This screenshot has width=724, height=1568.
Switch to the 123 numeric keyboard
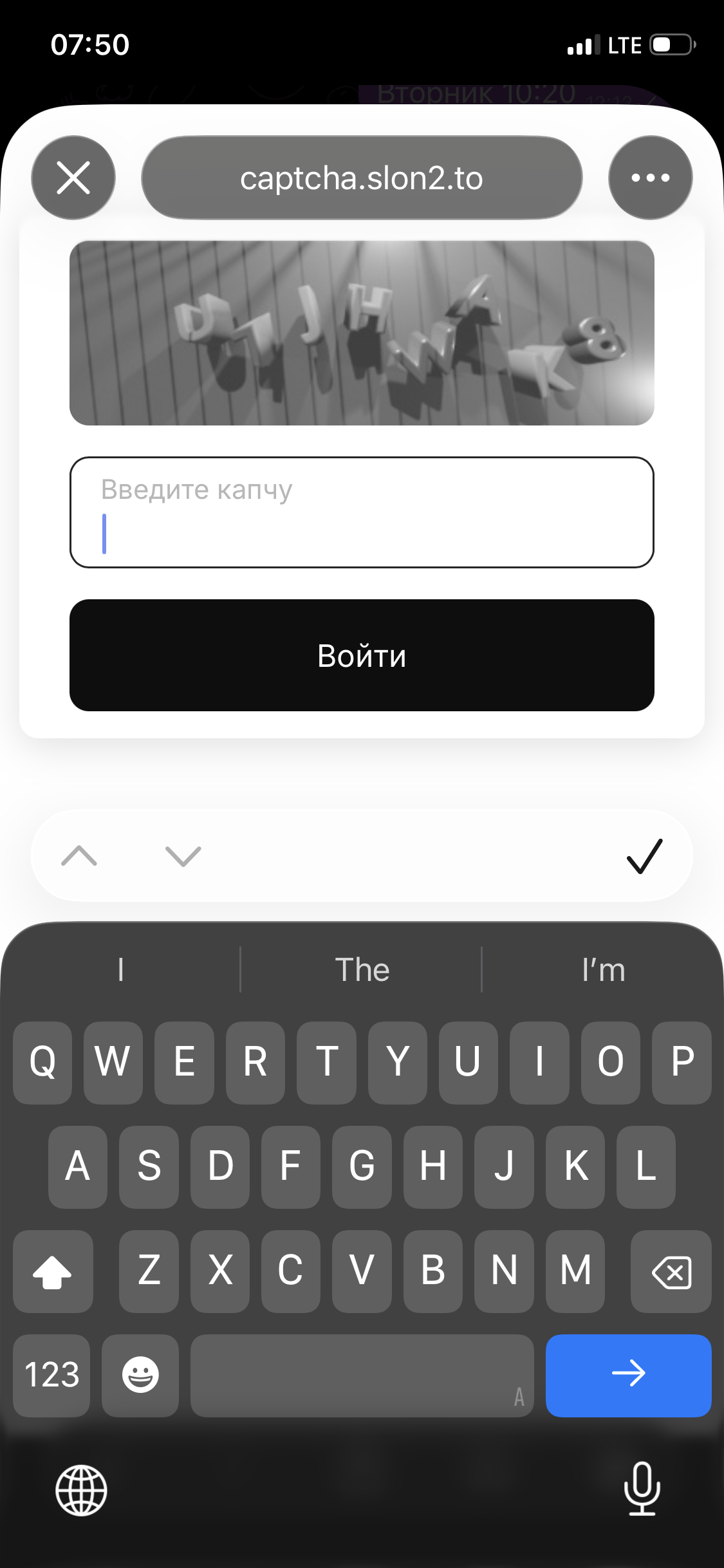point(51,1376)
